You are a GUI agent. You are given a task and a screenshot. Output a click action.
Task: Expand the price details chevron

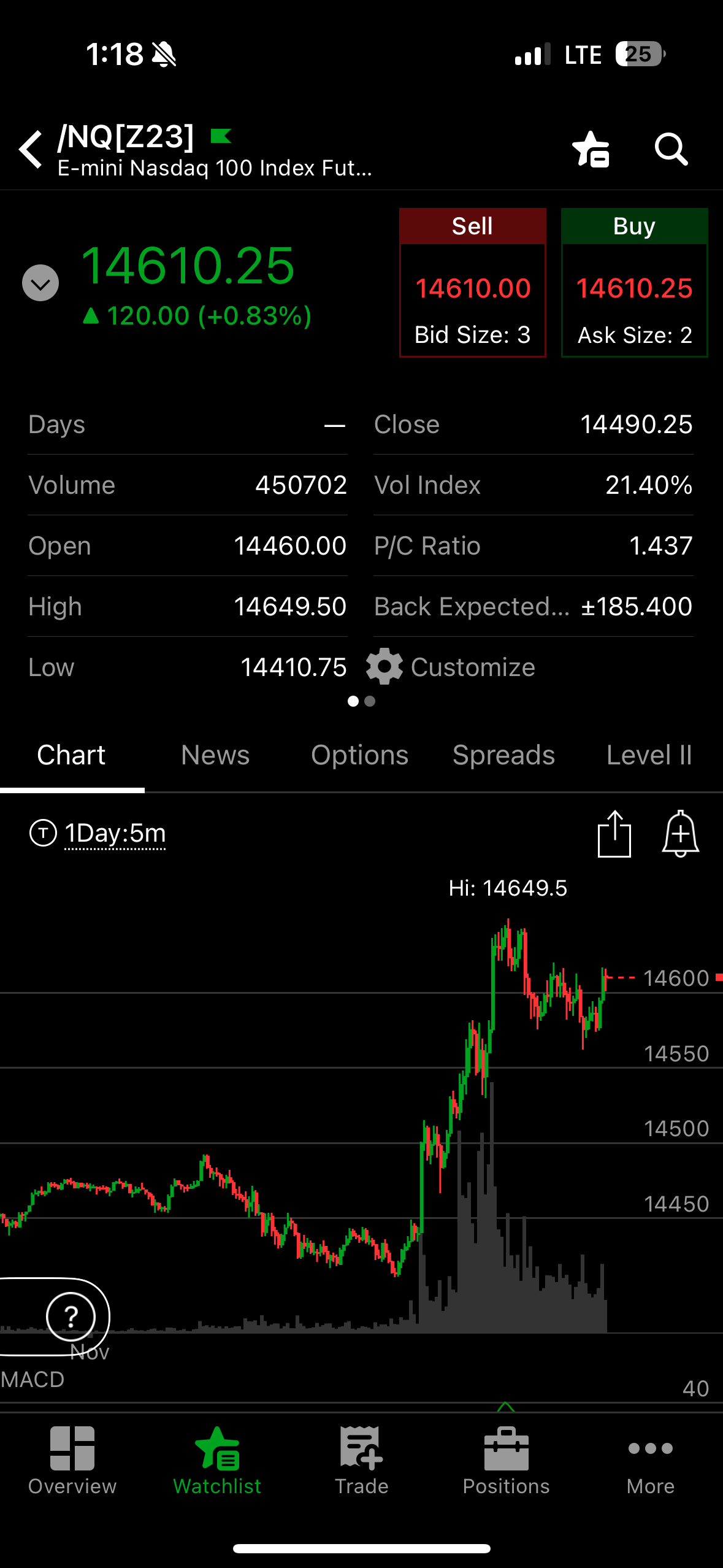[40, 283]
